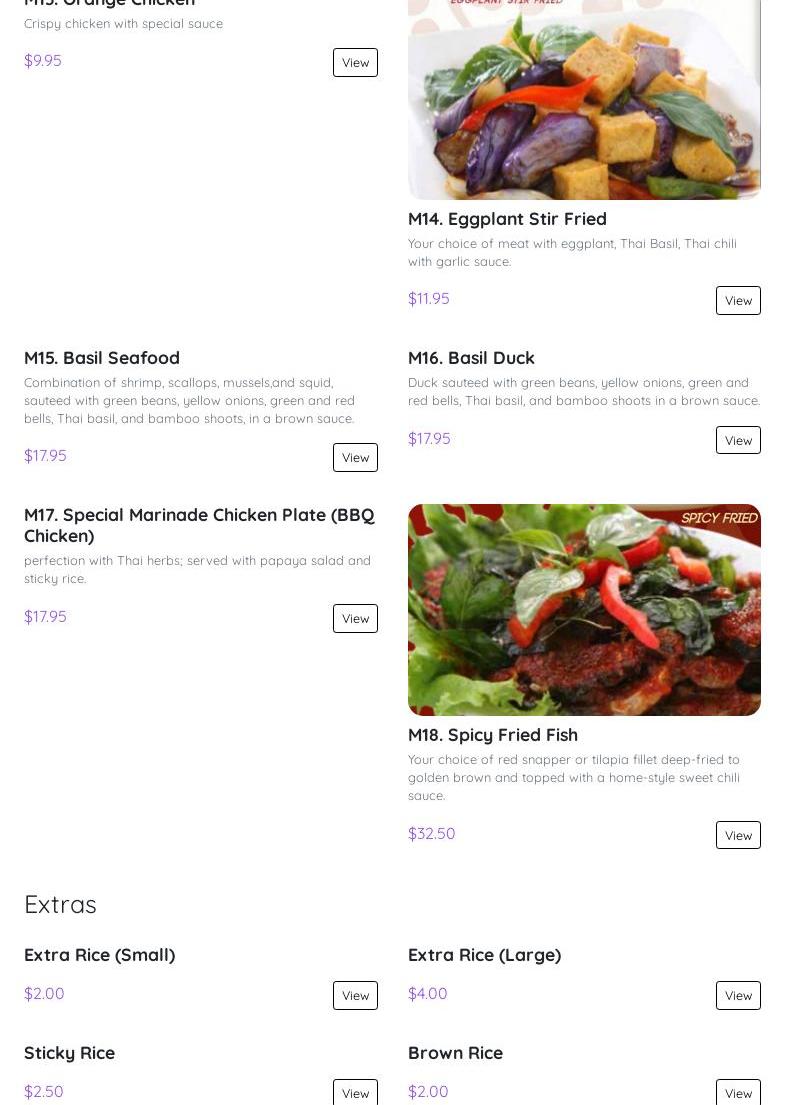This screenshot has width=785, height=1105.
Task: View M17. Special Marinade Chicken Plate
Action: pos(355,618)
